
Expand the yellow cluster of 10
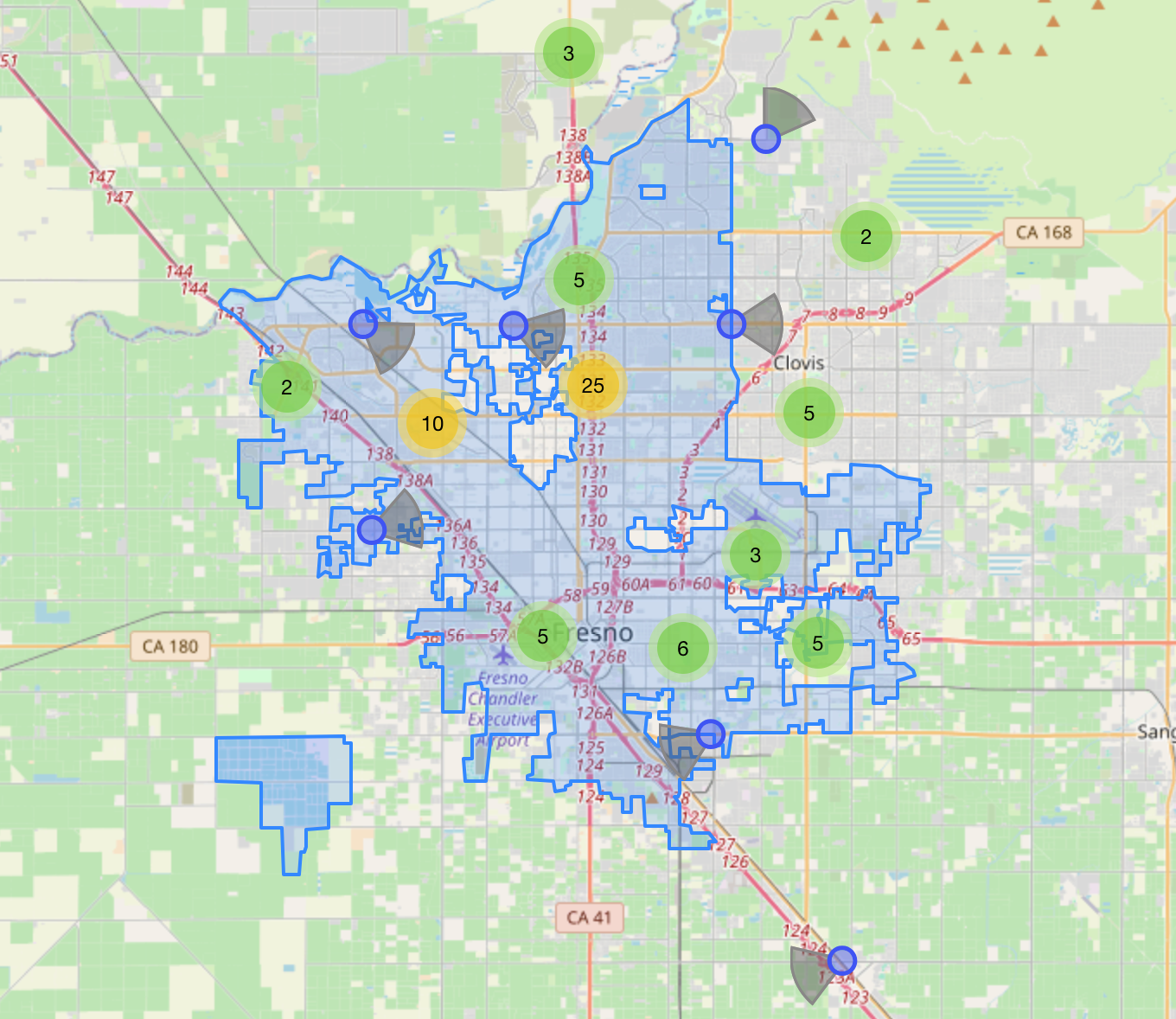click(x=432, y=423)
